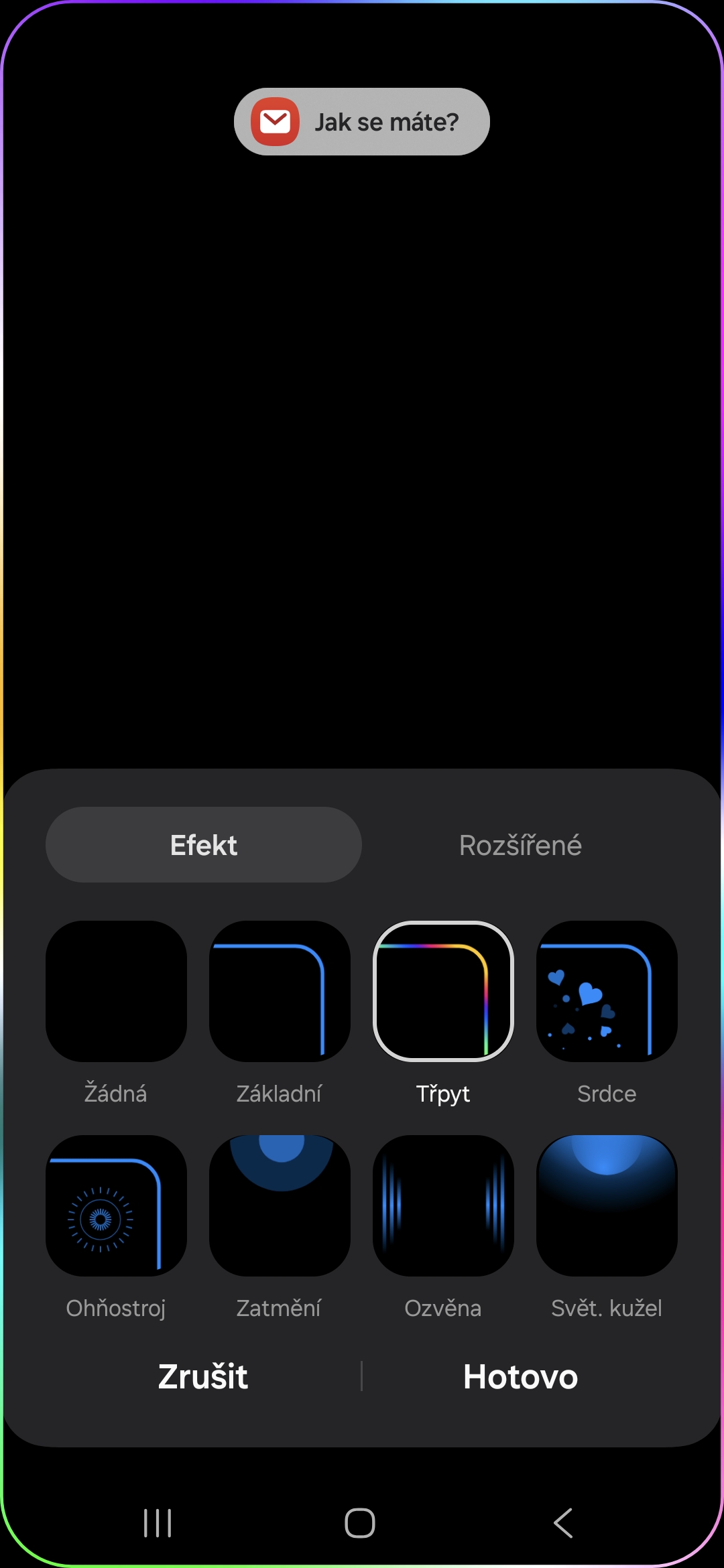Switch to the Rozšířené tab
The width and height of the screenshot is (724, 1568).
click(x=520, y=844)
